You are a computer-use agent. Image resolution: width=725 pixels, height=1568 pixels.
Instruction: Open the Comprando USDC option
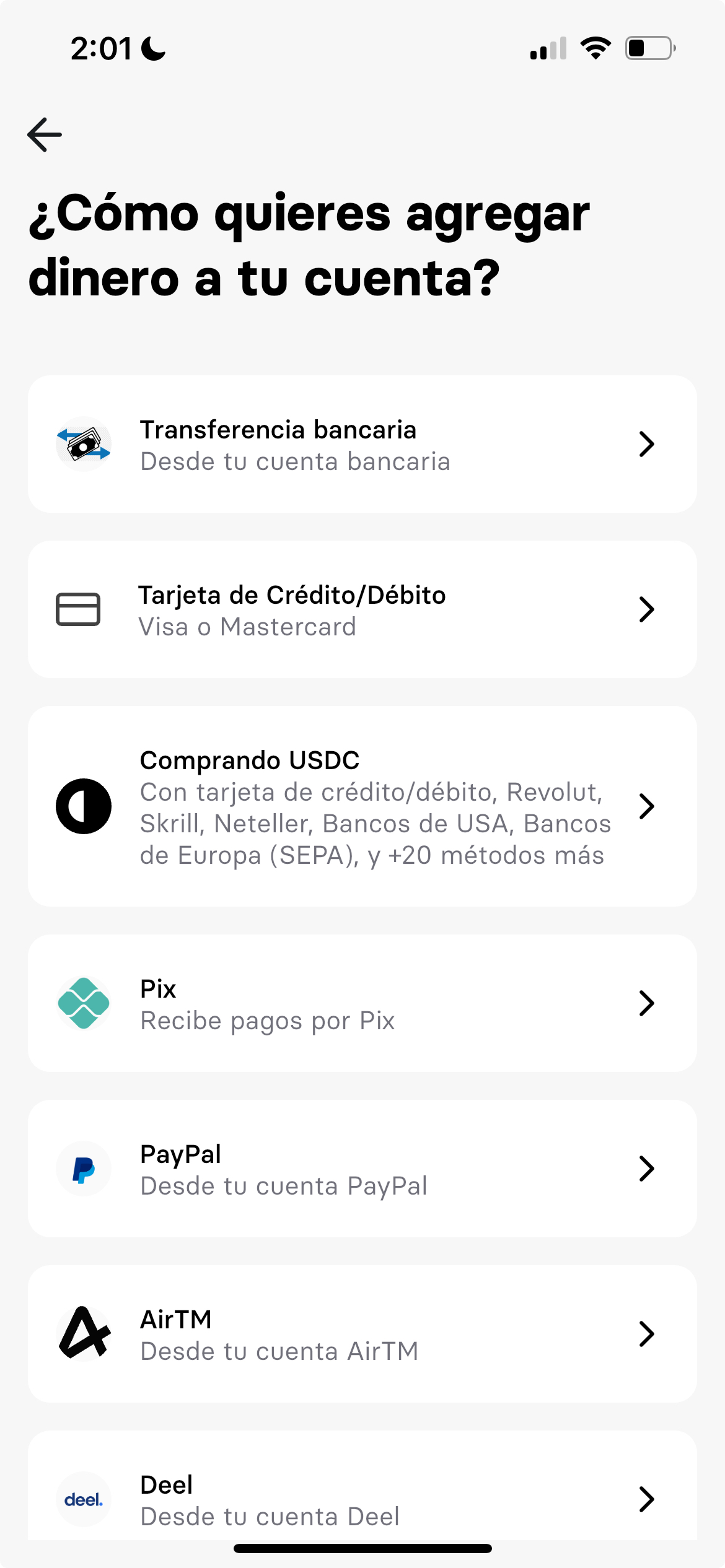click(362, 806)
